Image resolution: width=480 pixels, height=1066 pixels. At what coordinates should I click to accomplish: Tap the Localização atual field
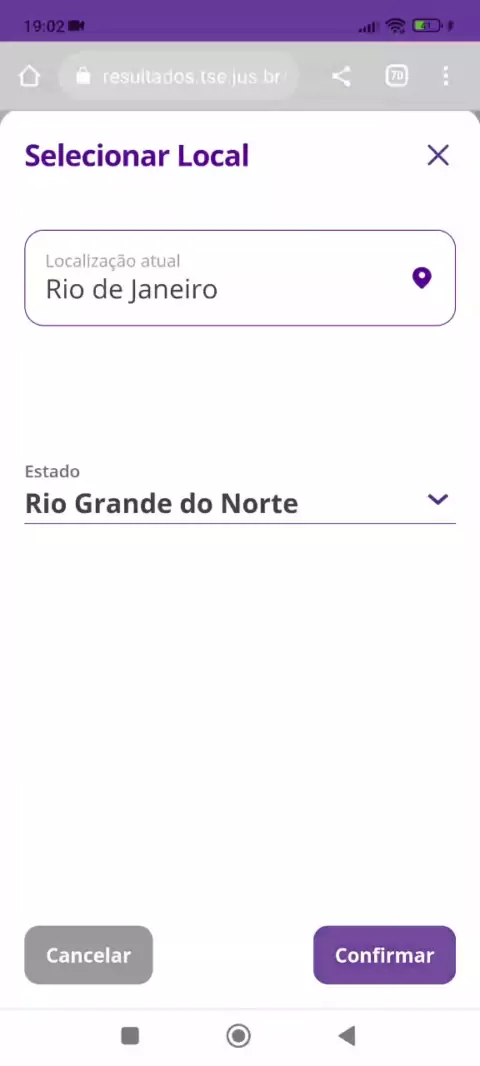tap(240, 278)
